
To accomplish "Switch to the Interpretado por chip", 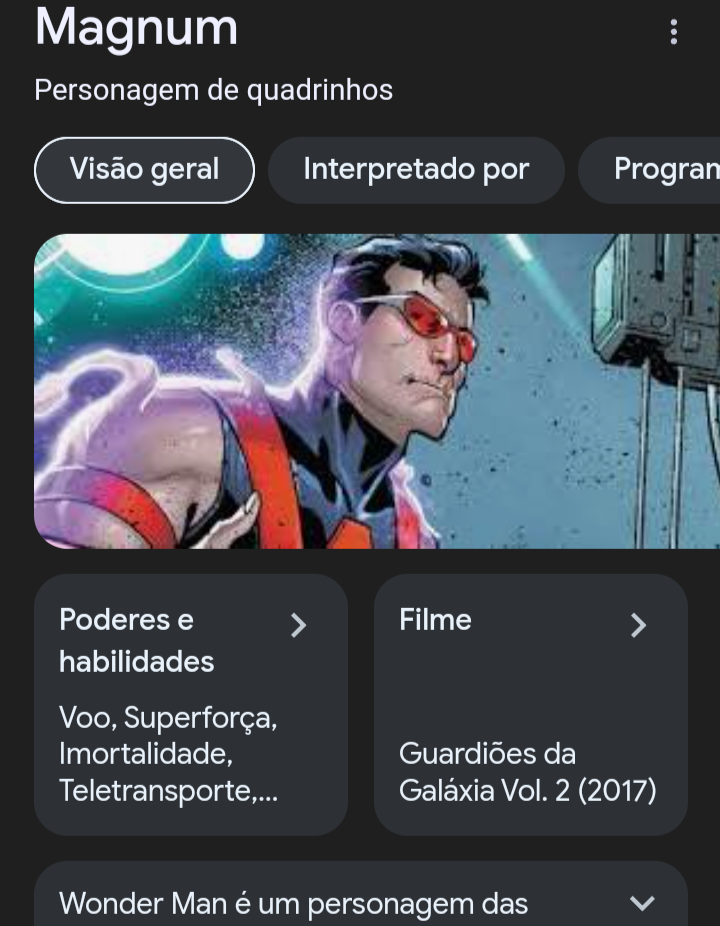I will click(416, 170).
